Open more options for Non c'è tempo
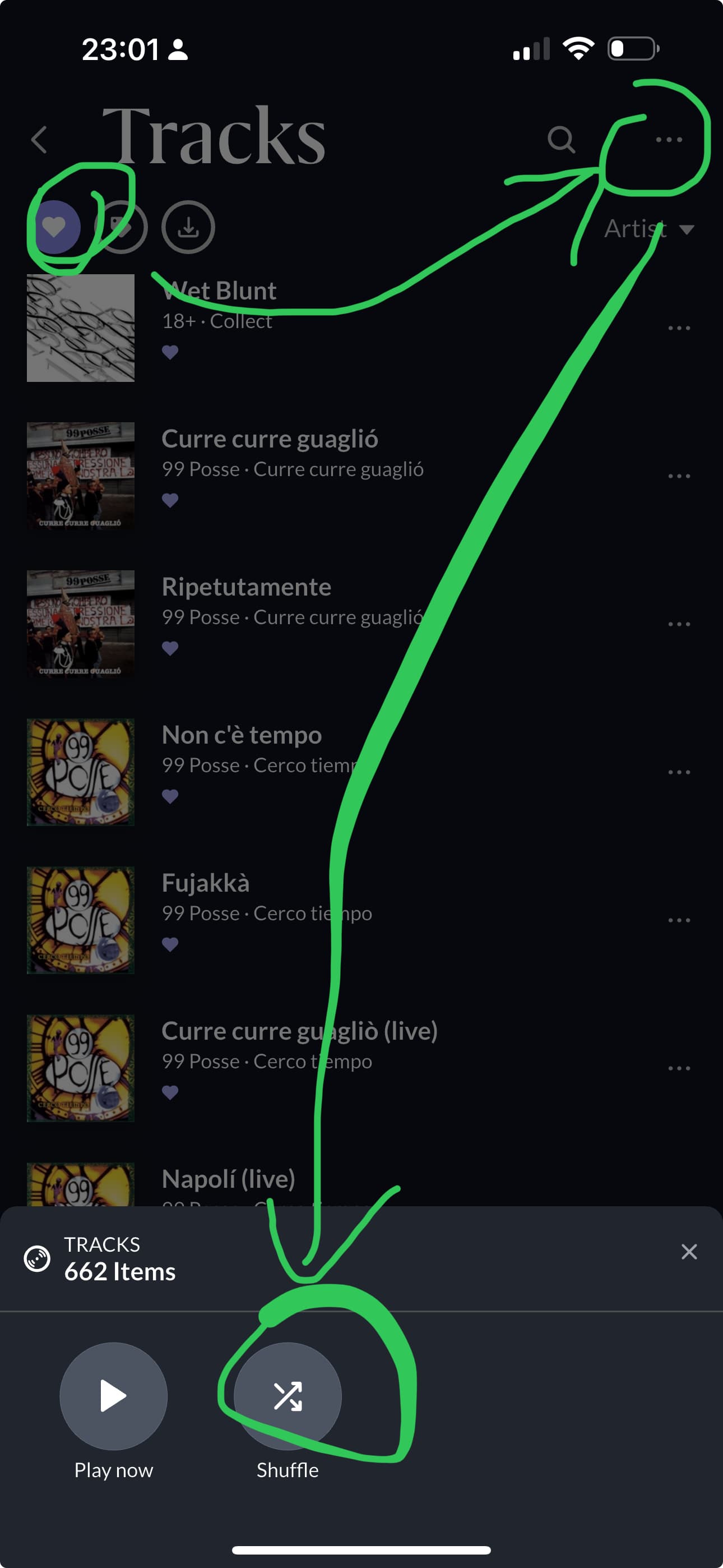 (679, 772)
